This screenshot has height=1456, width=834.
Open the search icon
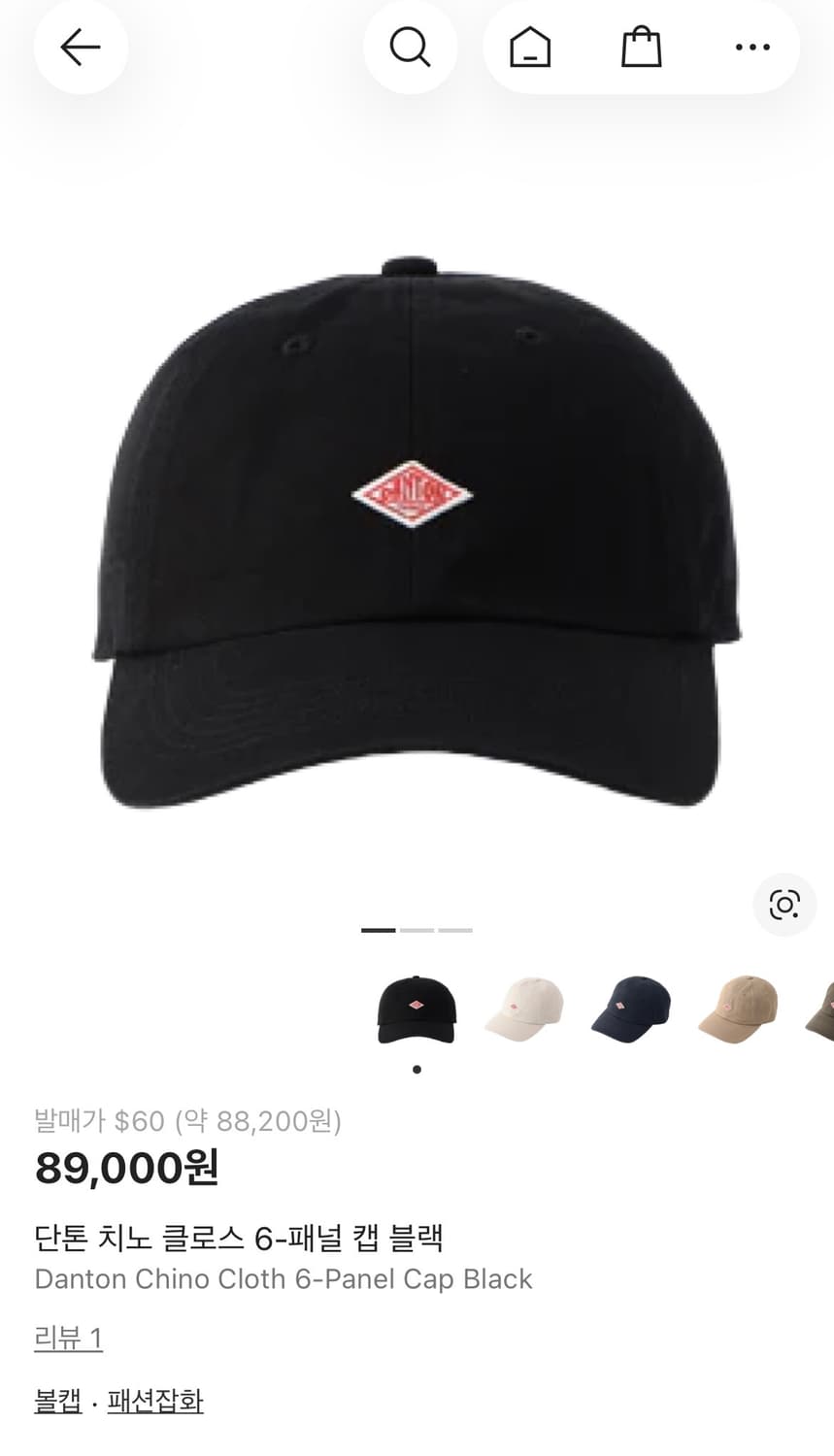coord(410,46)
